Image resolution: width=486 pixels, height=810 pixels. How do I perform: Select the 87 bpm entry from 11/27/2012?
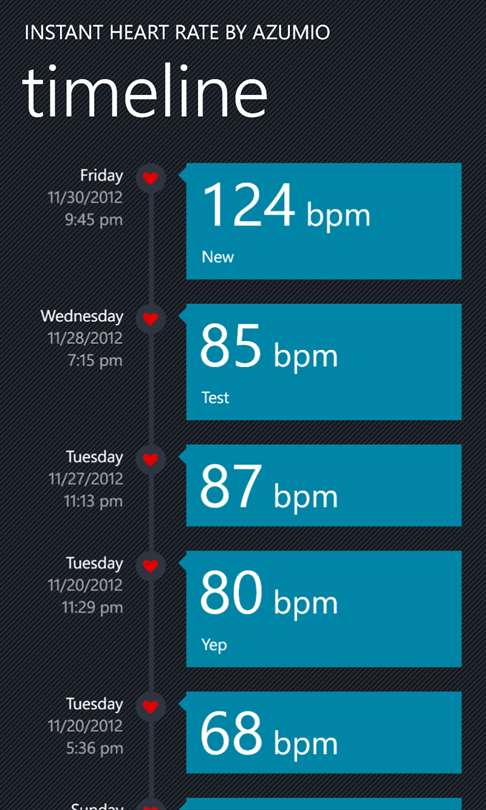[x=323, y=486]
